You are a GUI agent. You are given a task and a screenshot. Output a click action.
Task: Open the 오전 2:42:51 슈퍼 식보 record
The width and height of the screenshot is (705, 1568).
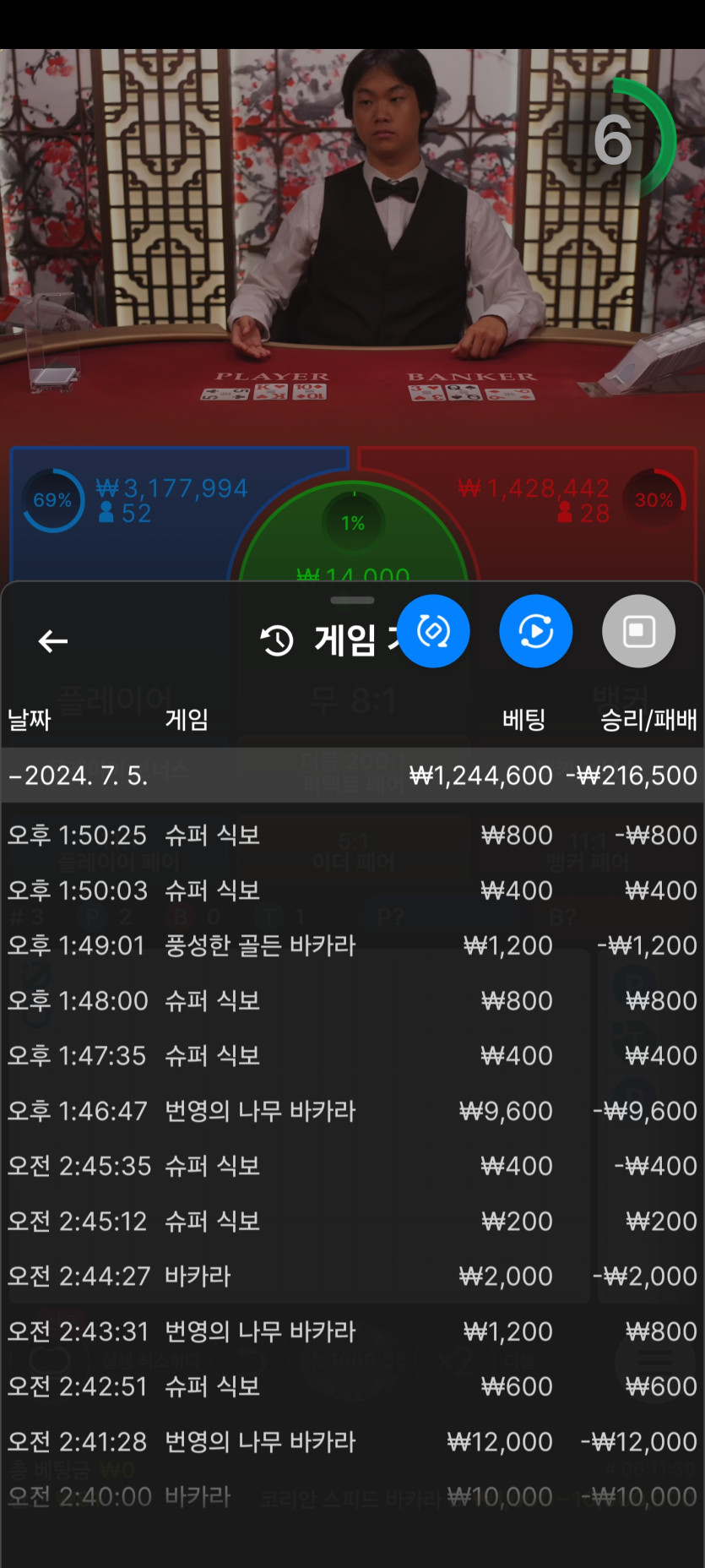tap(352, 1386)
